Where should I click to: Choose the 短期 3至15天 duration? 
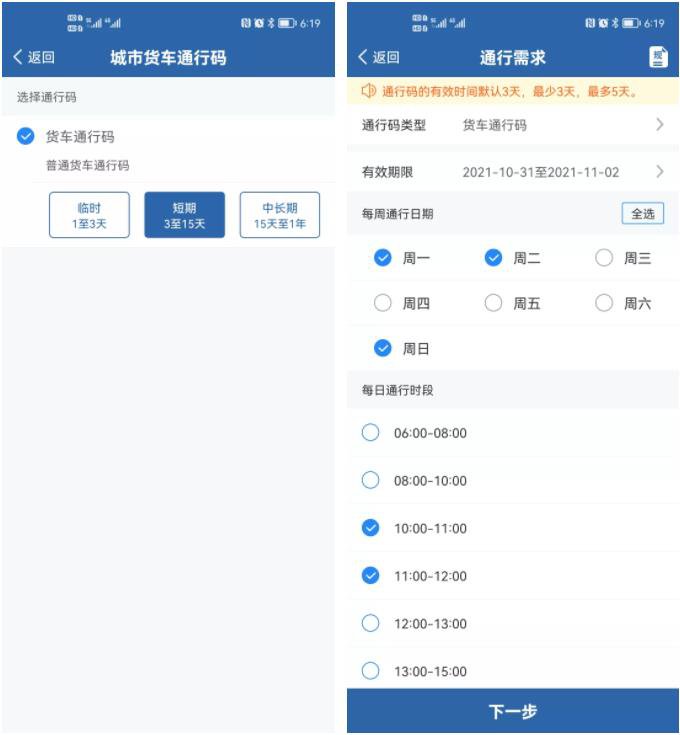[184, 215]
